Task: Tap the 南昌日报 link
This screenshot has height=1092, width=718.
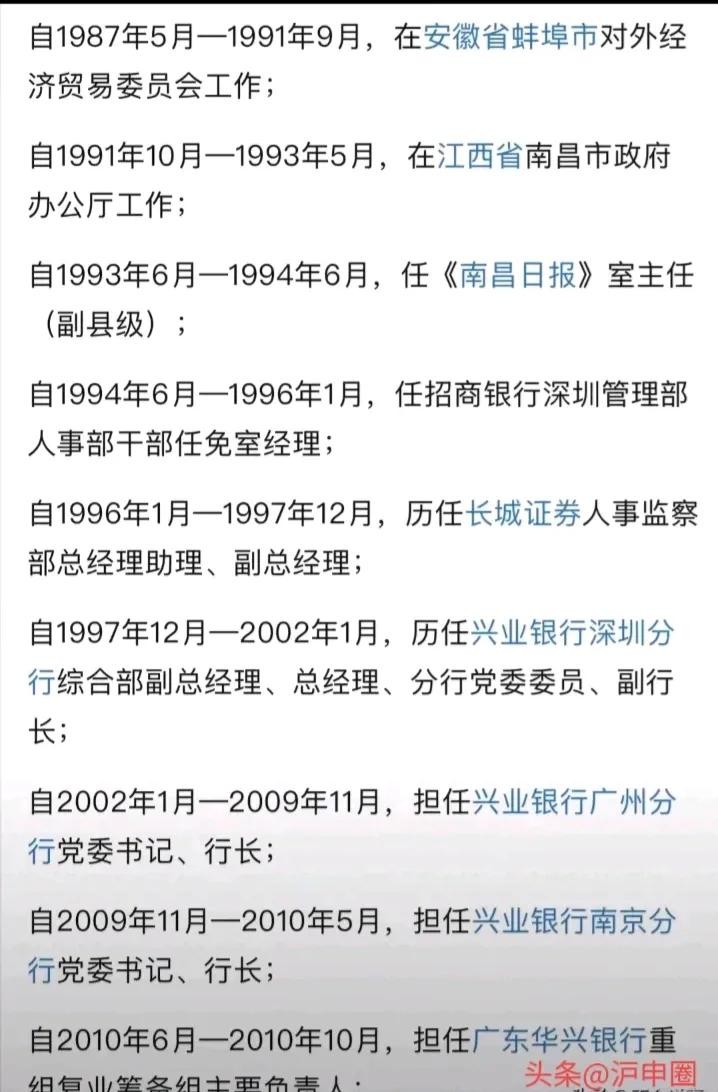Action: pyautogui.click(x=518, y=275)
